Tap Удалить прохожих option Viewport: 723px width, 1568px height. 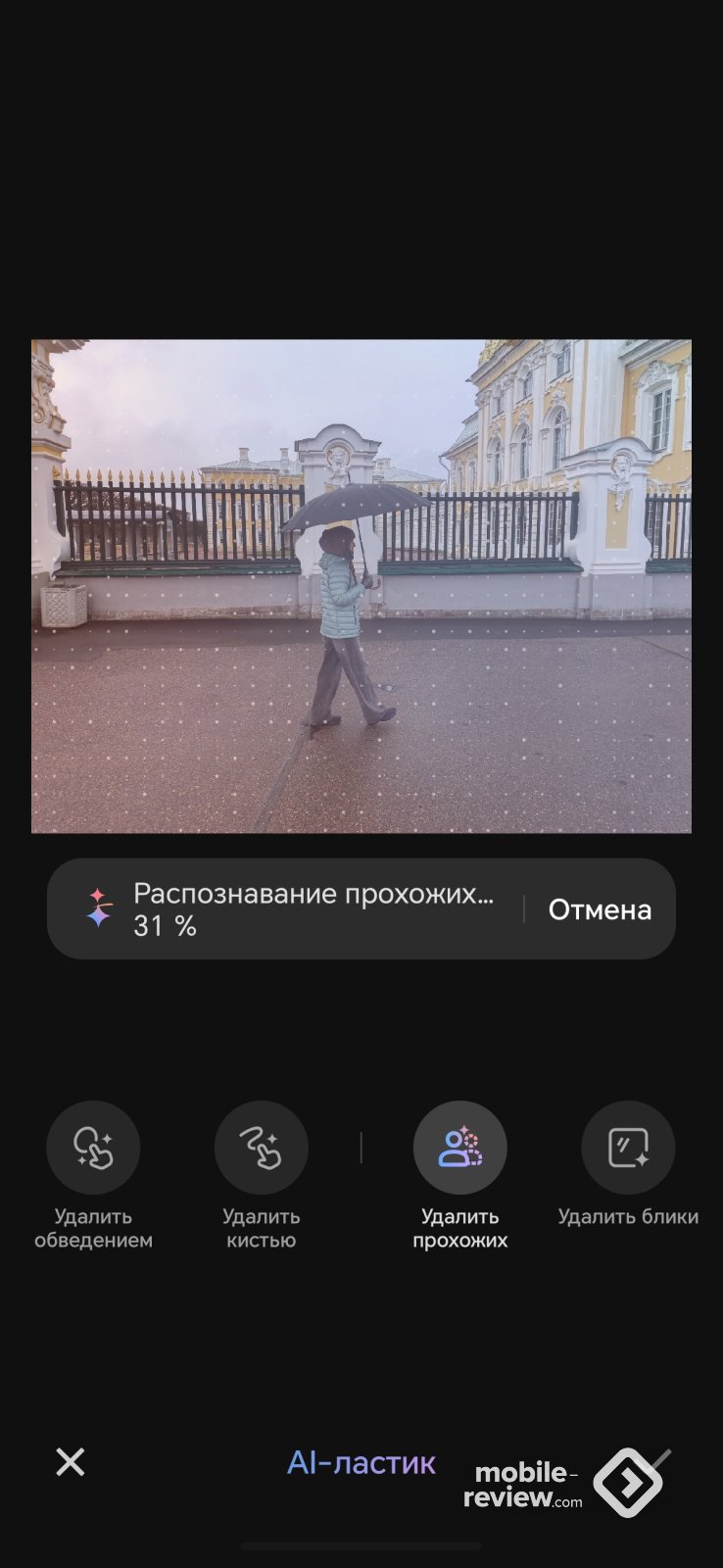click(459, 1148)
